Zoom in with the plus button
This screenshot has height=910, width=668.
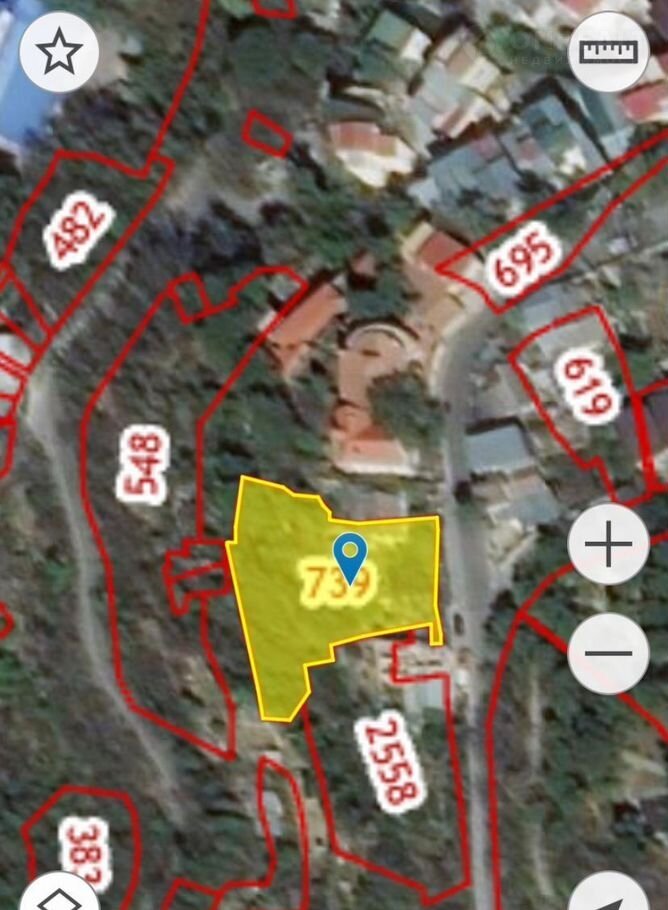pyautogui.click(x=608, y=545)
